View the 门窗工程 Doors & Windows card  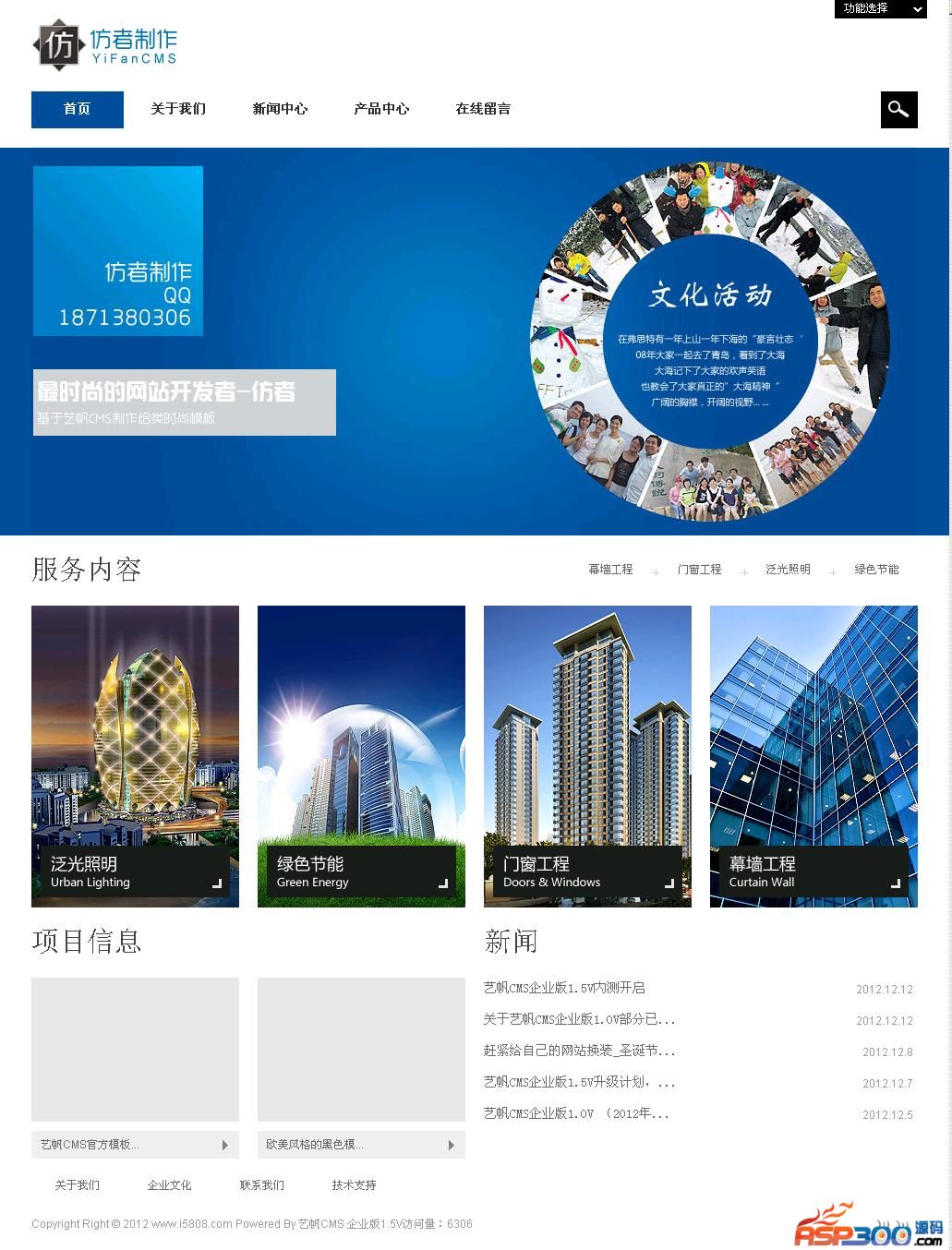[587, 756]
